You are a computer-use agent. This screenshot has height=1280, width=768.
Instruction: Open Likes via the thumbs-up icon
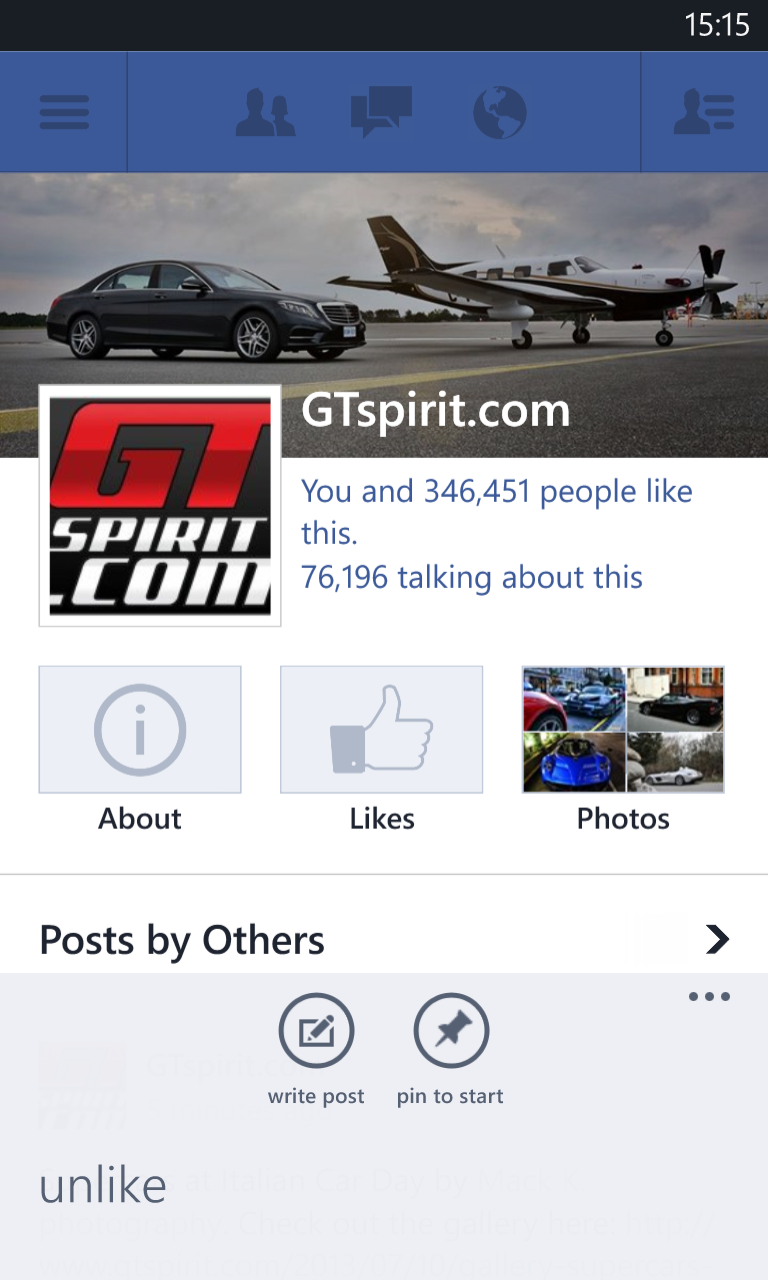[381, 729]
